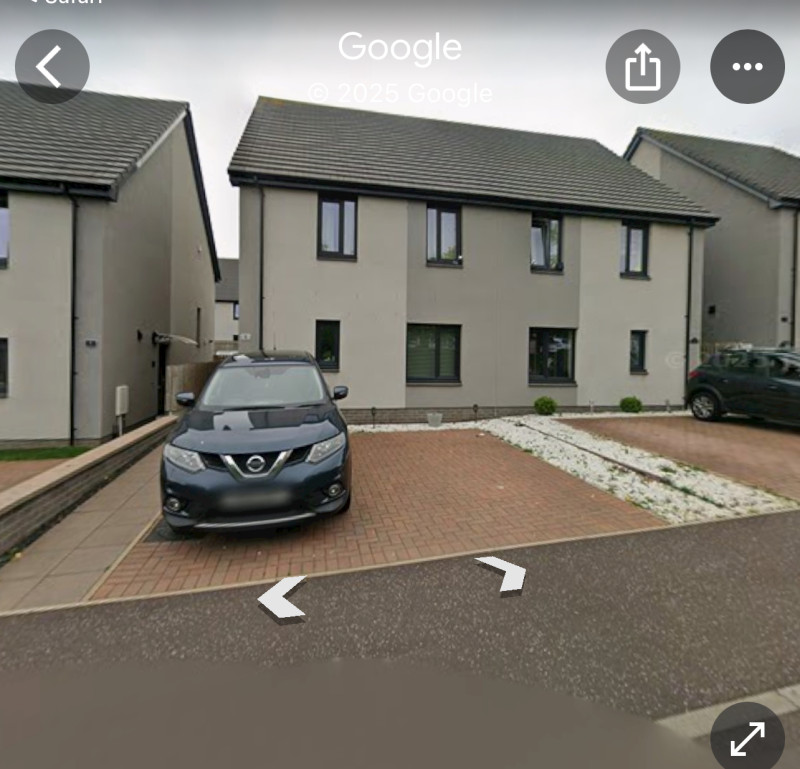Move along the street with left arrow

281,598
